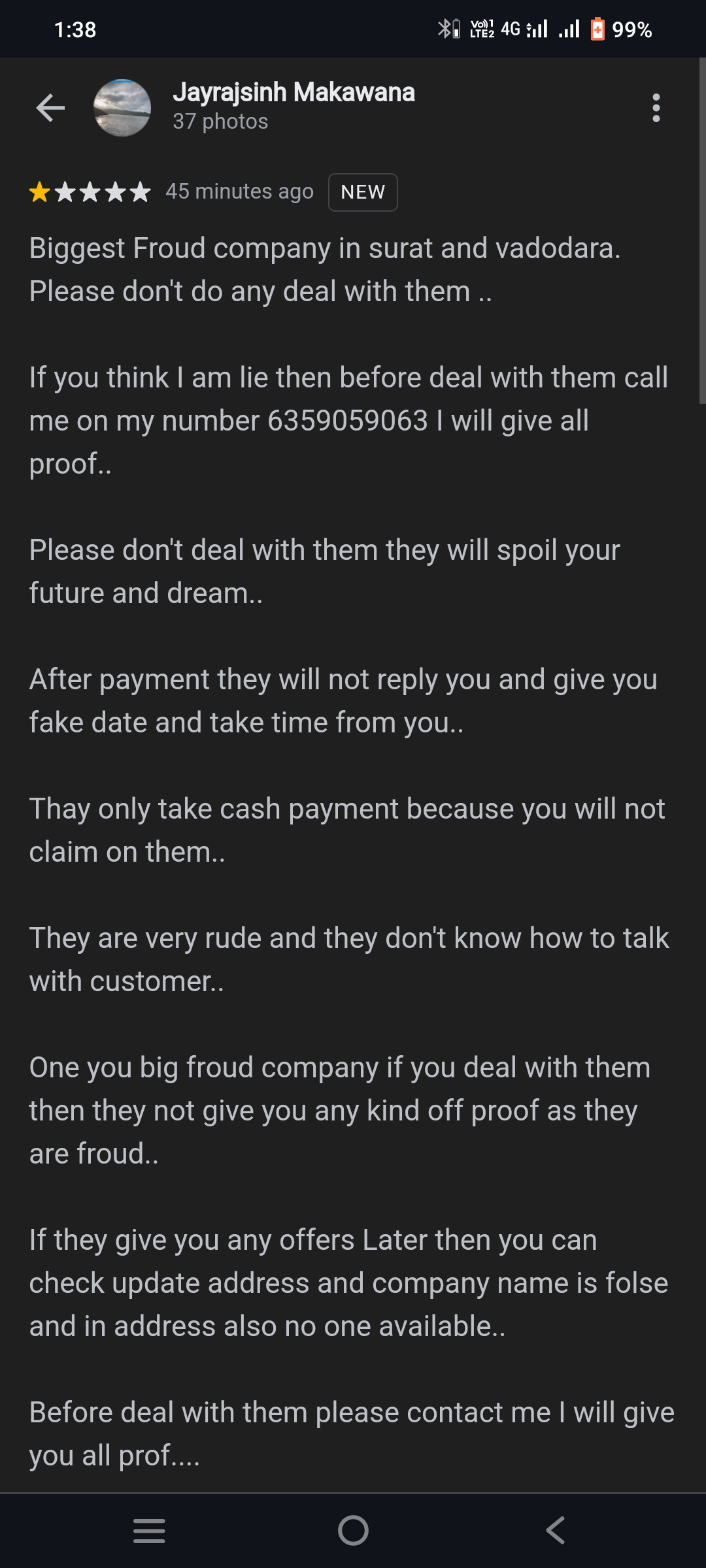Viewport: 706px width, 1568px height.
Task: Go back using the top-left arrow
Action: pos(50,108)
